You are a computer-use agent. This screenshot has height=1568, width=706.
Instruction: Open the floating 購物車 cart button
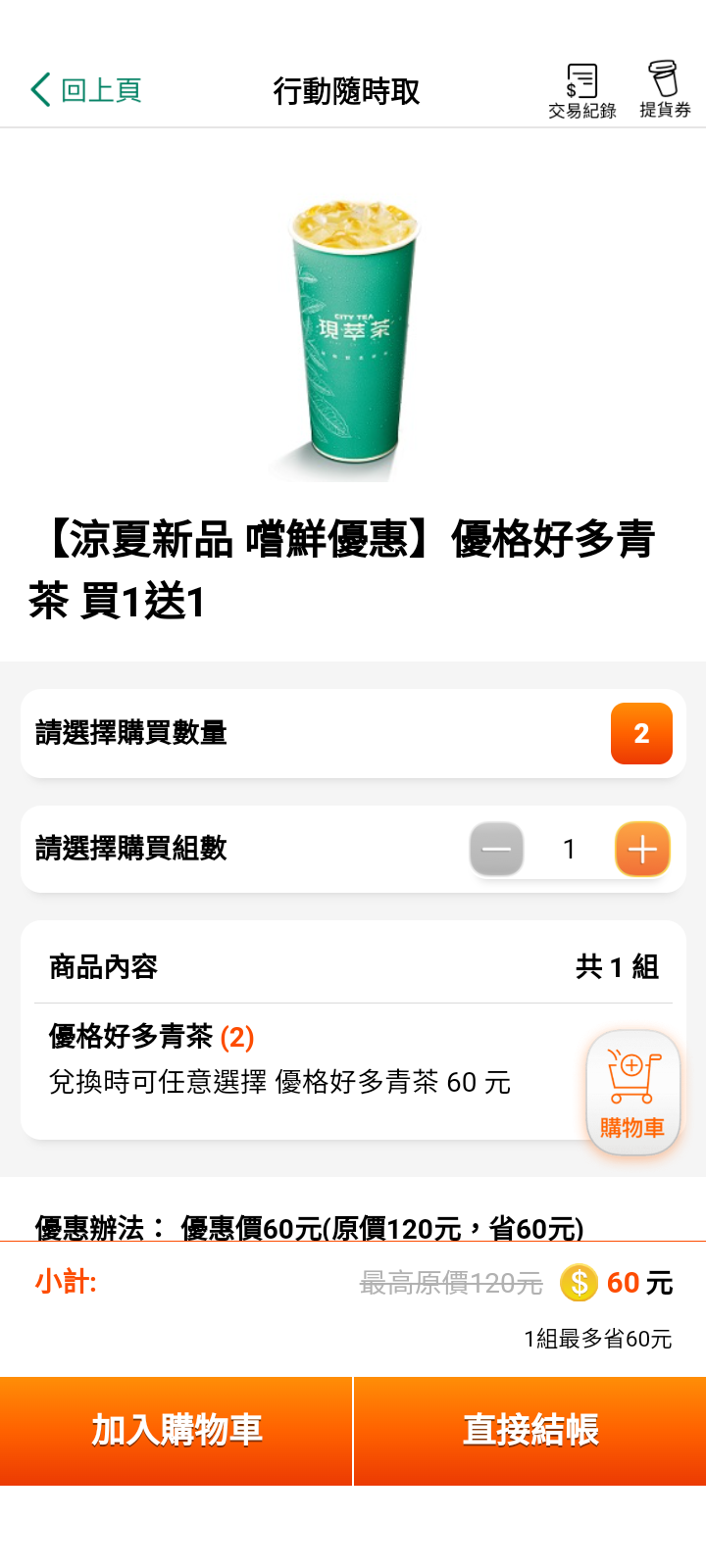click(x=632, y=1093)
